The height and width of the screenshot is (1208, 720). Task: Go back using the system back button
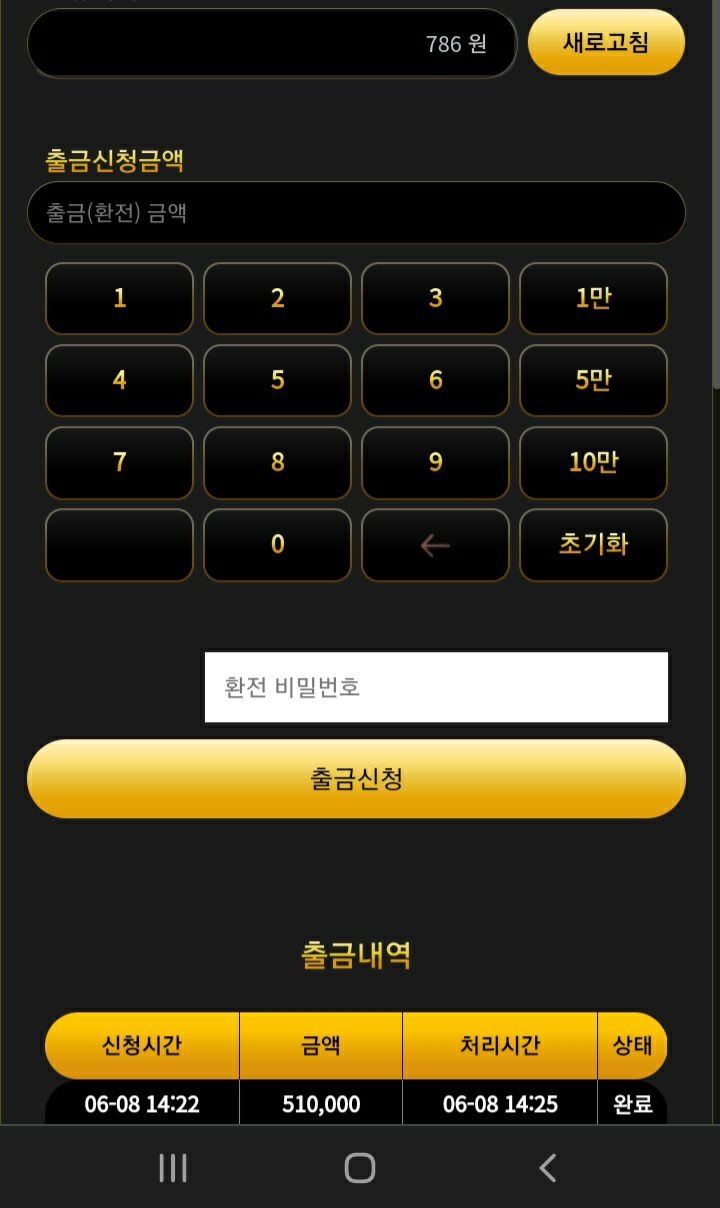tap(547, 1167)
